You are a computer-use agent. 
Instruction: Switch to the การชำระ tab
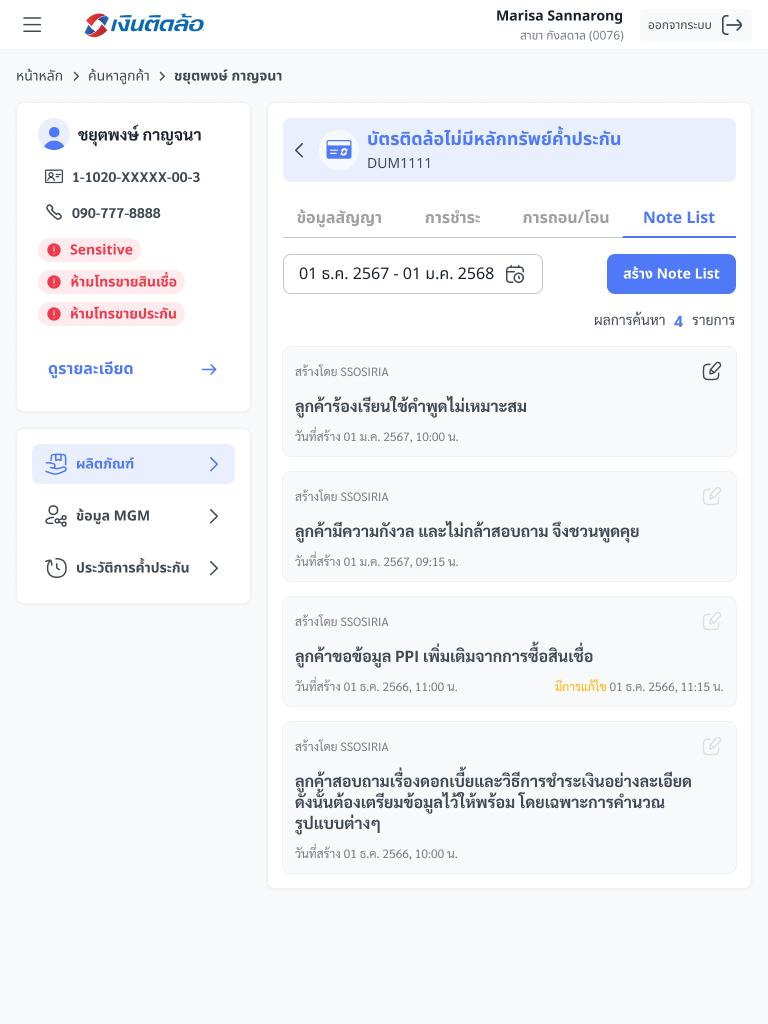452,217
